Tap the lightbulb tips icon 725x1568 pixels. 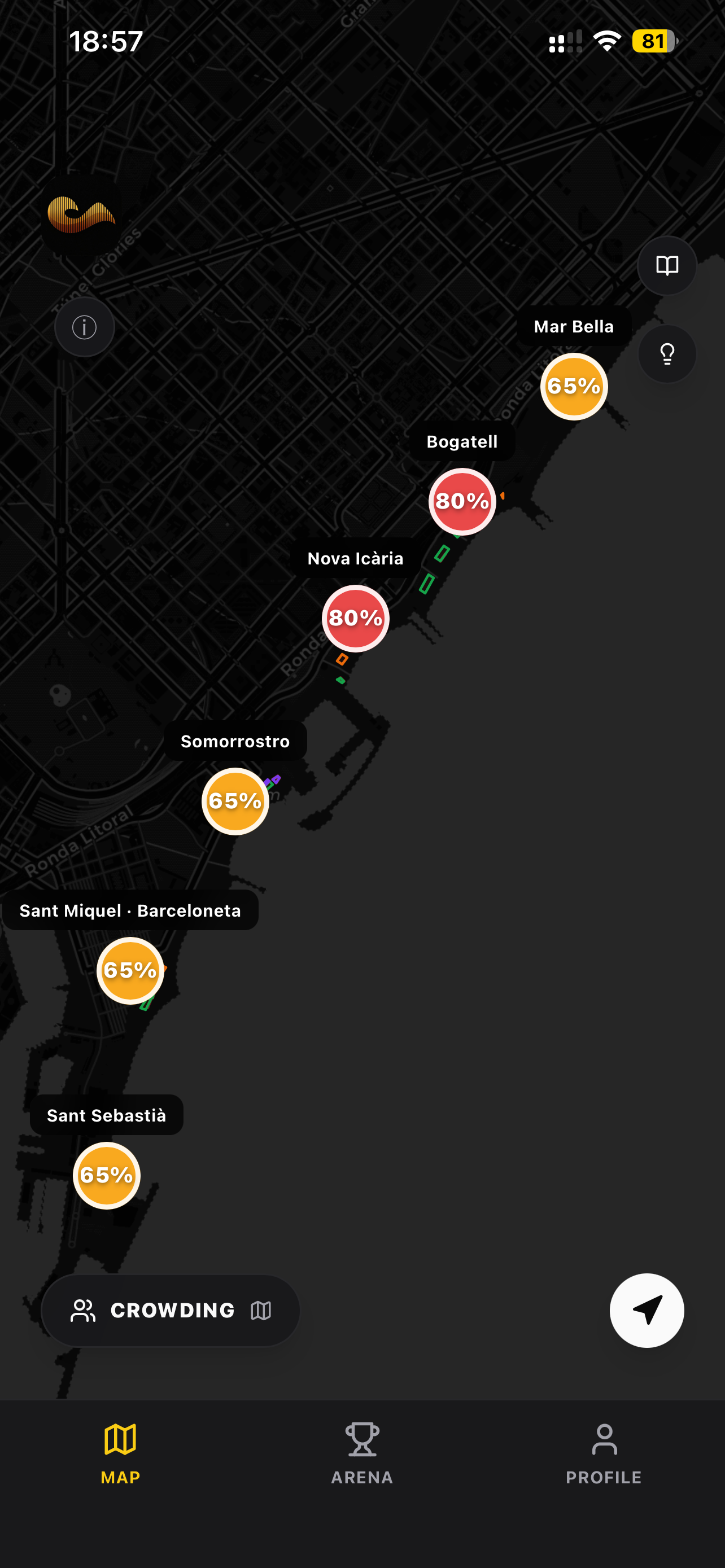(667, 354)
